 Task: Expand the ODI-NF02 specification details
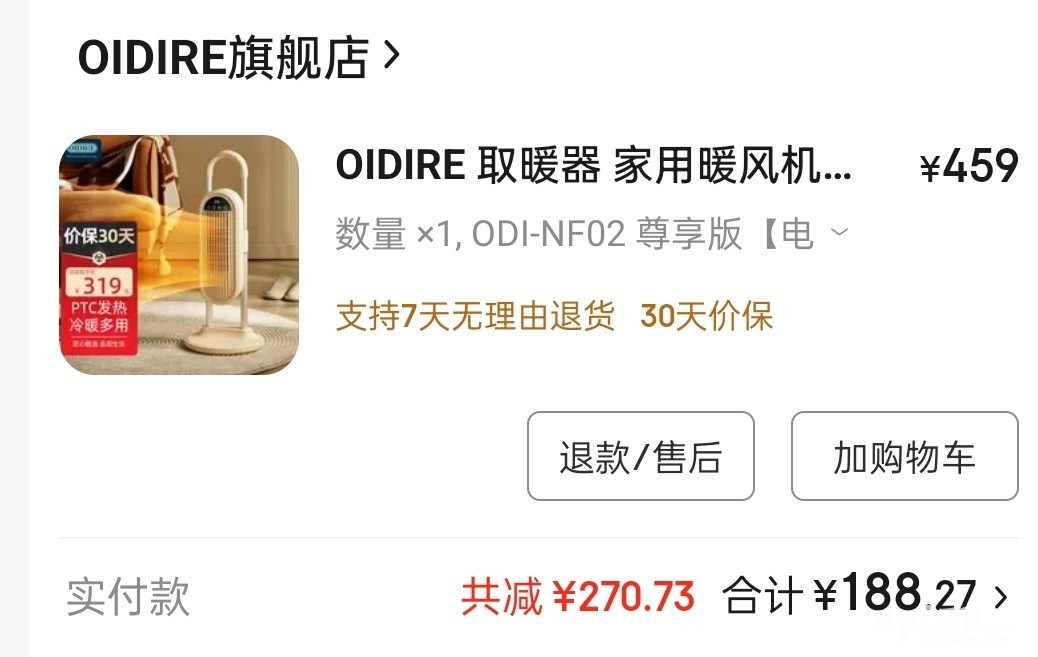[x=839, y=233]
